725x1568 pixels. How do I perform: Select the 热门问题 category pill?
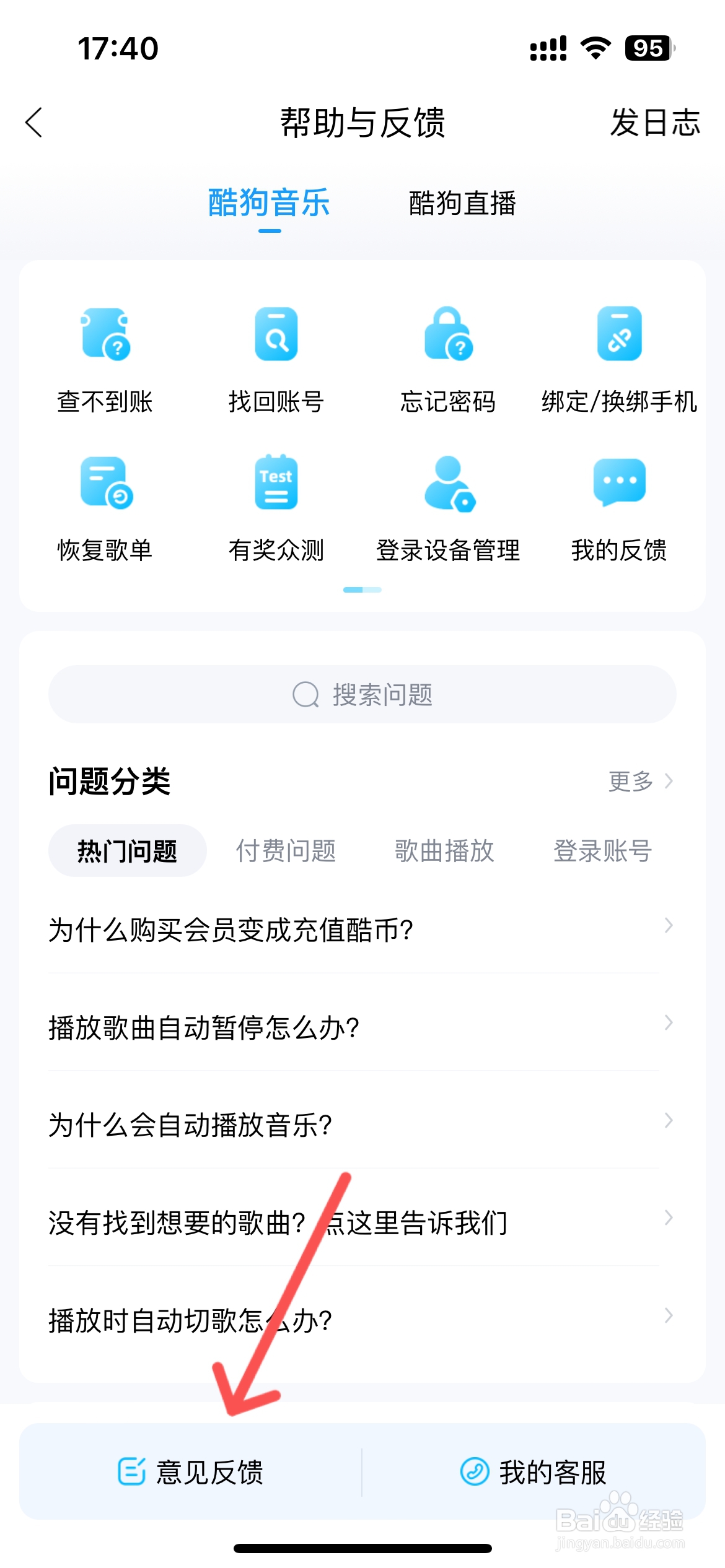coord(127,850)
